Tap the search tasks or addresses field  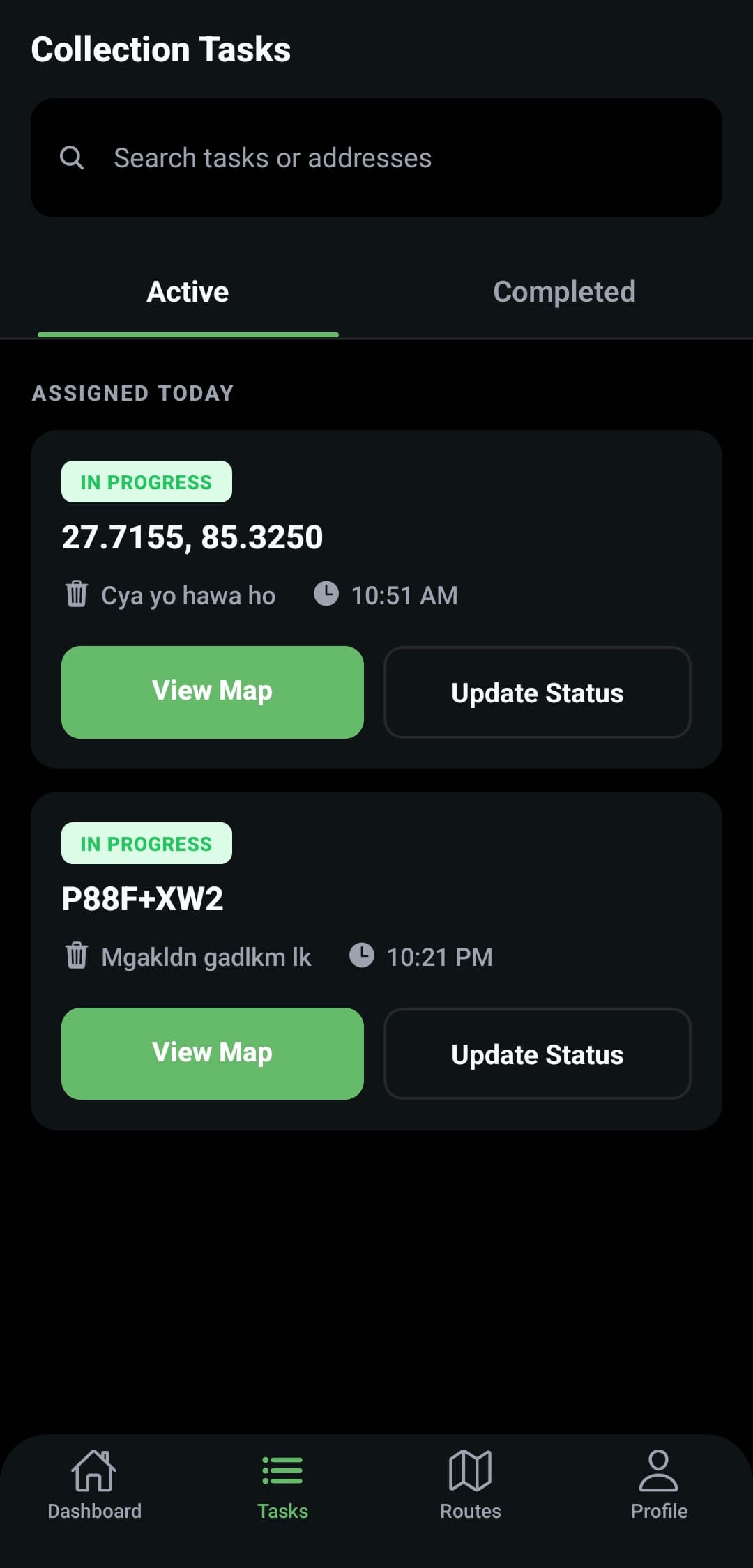pyautogui.click(x=376, y=158)
